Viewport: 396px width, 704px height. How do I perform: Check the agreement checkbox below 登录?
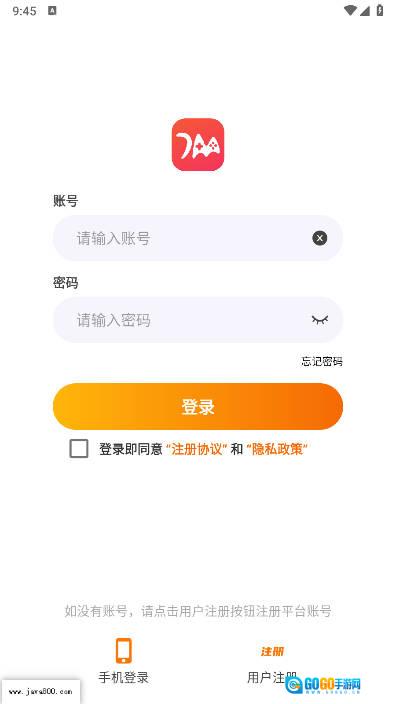coord(79,449)
